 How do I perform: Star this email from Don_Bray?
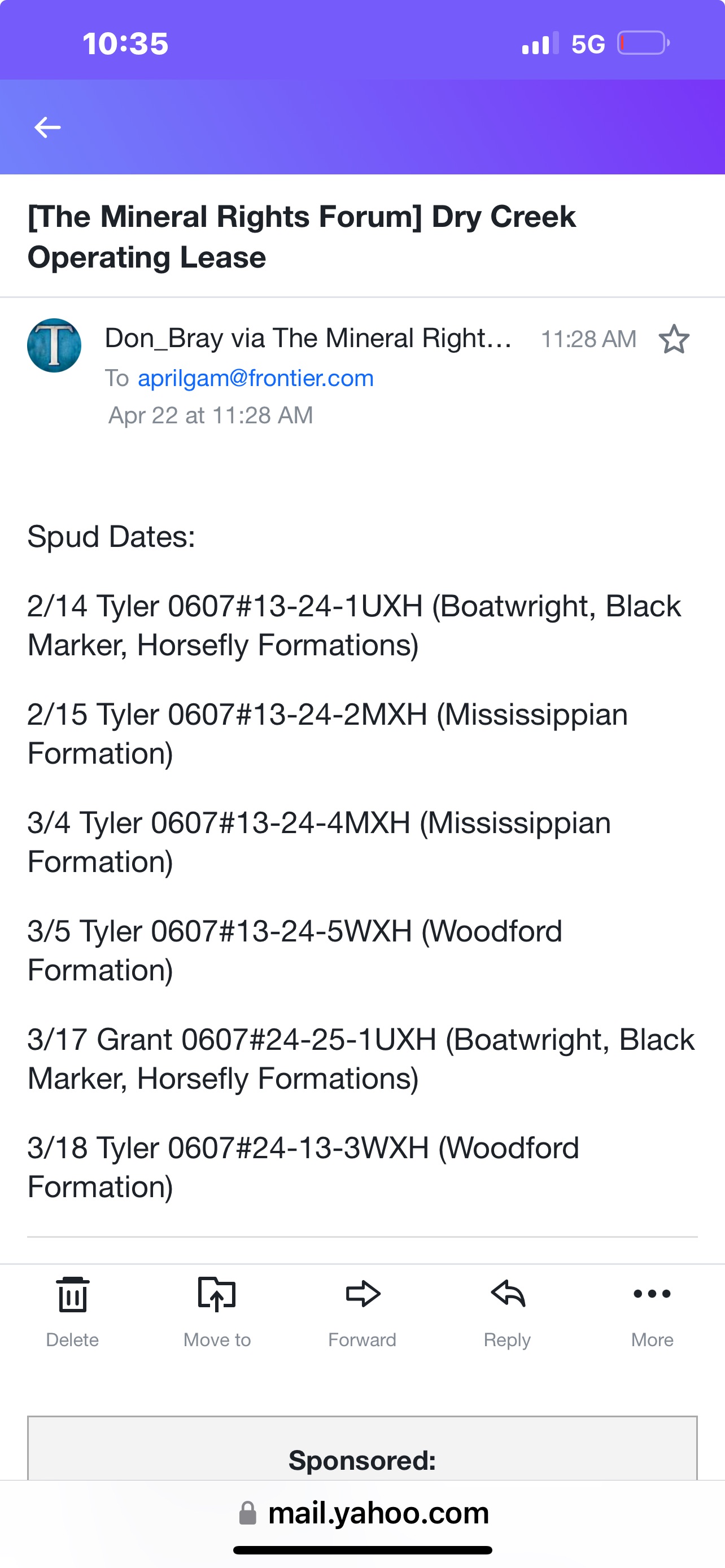(673, 339)
